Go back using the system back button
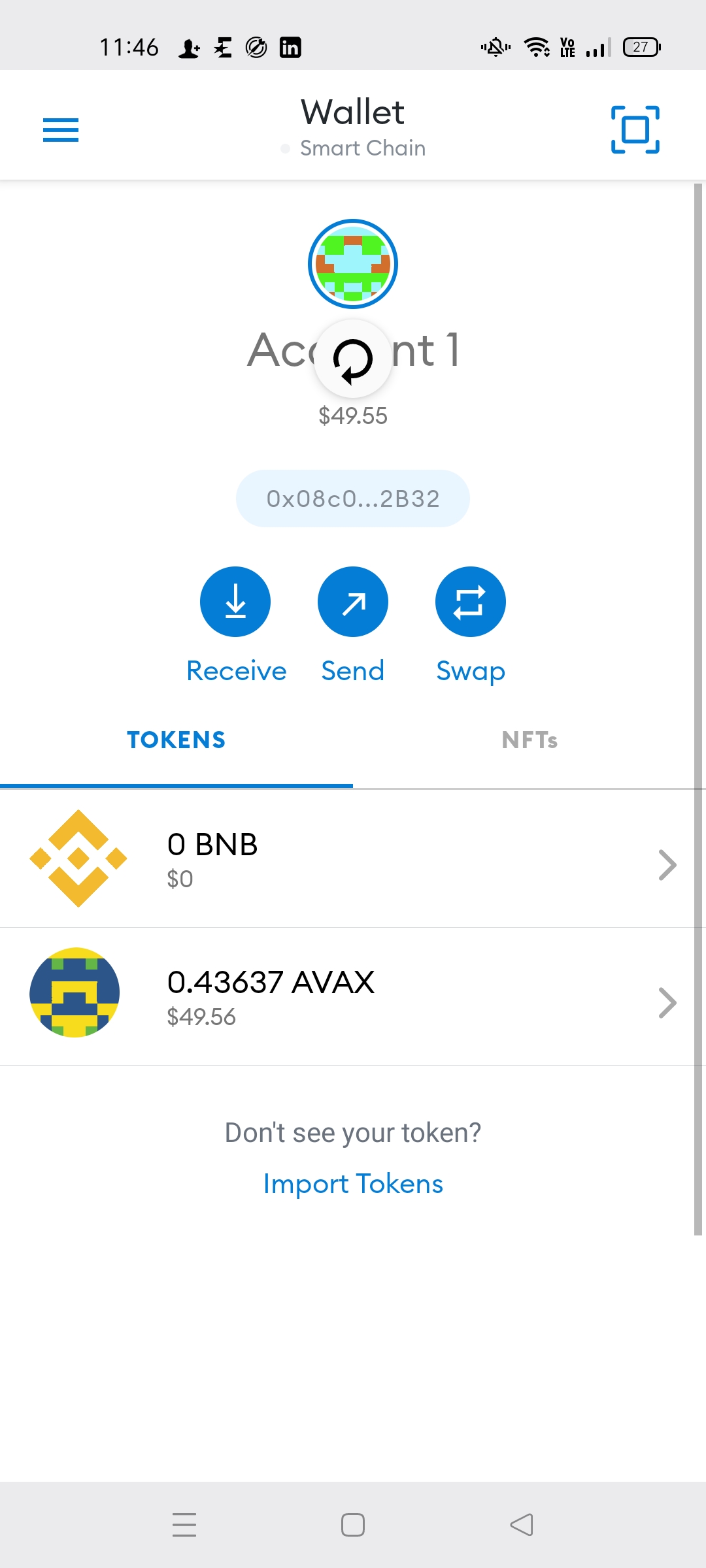 522,1525
